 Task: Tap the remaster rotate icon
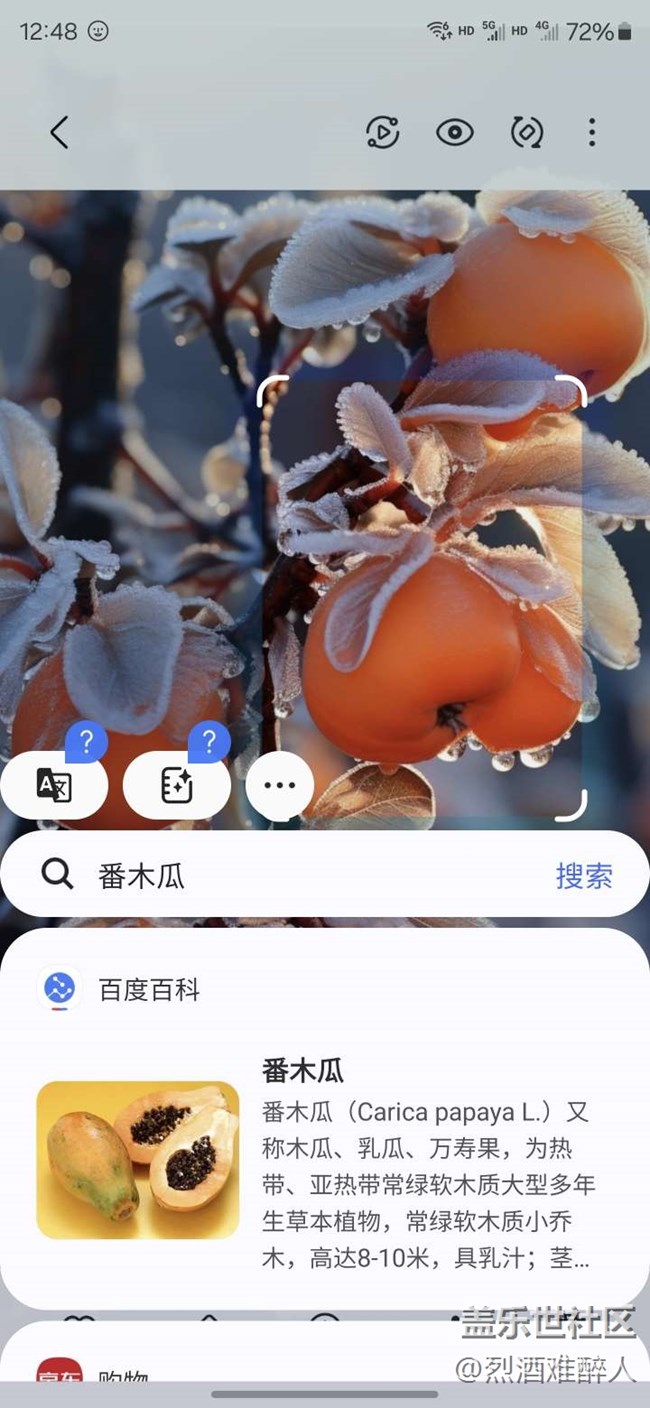click(x=526, y=132)
